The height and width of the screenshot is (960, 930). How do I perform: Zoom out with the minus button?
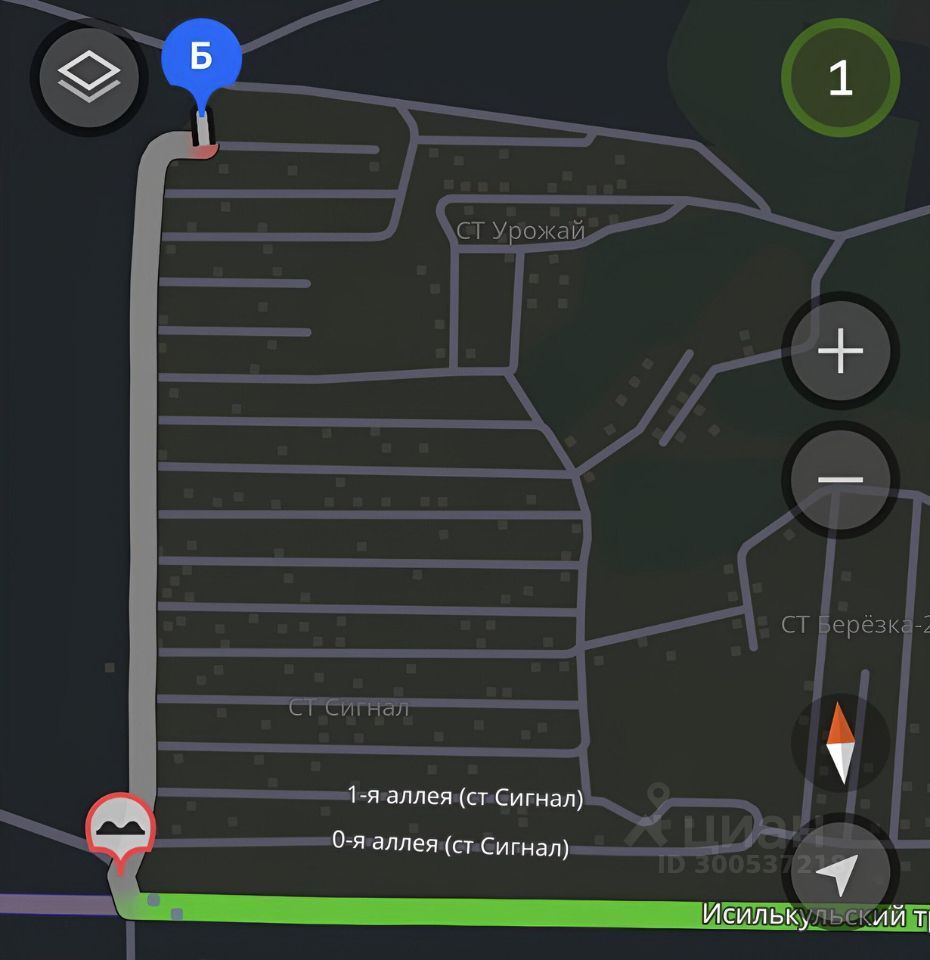click(840, 480)
